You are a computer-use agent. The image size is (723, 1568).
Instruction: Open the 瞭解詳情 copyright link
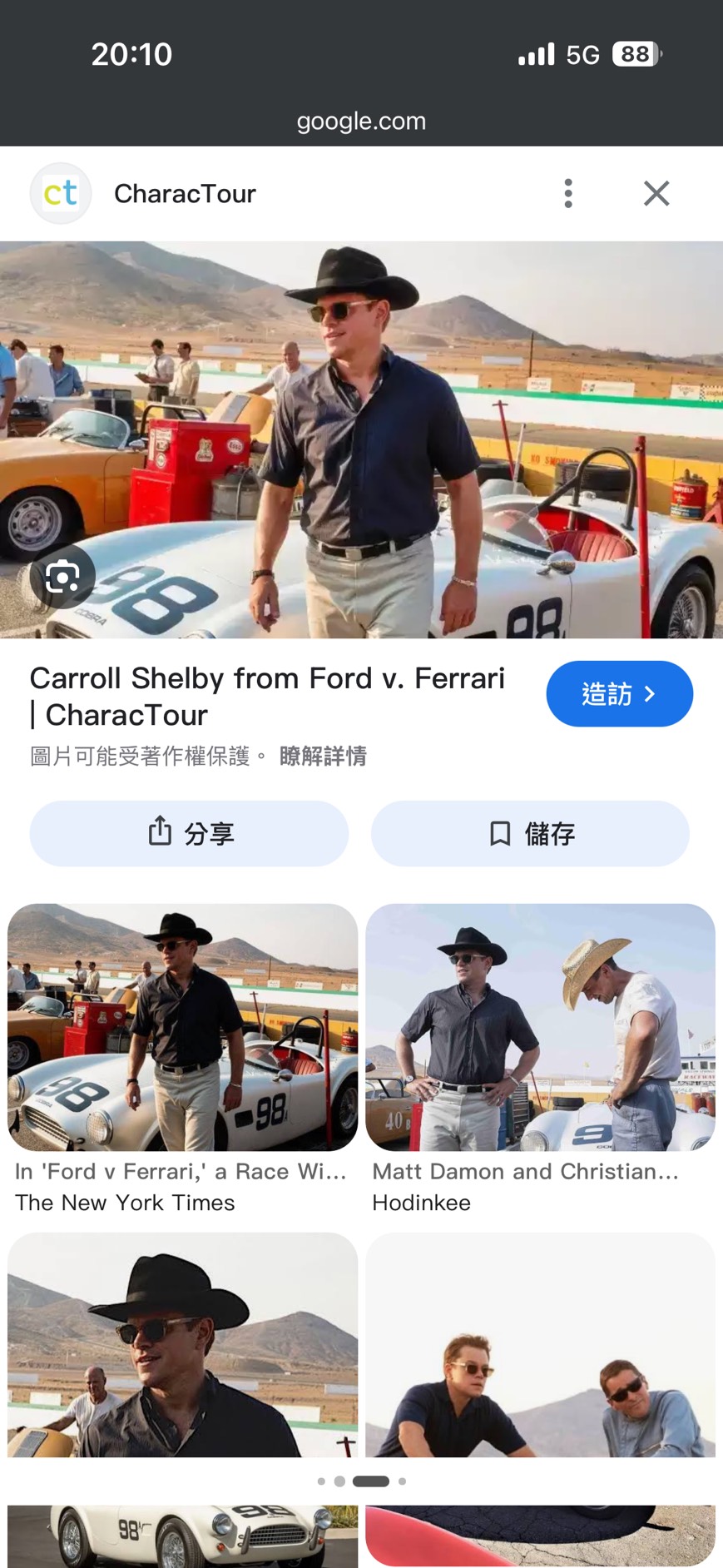tap(323, 756)
